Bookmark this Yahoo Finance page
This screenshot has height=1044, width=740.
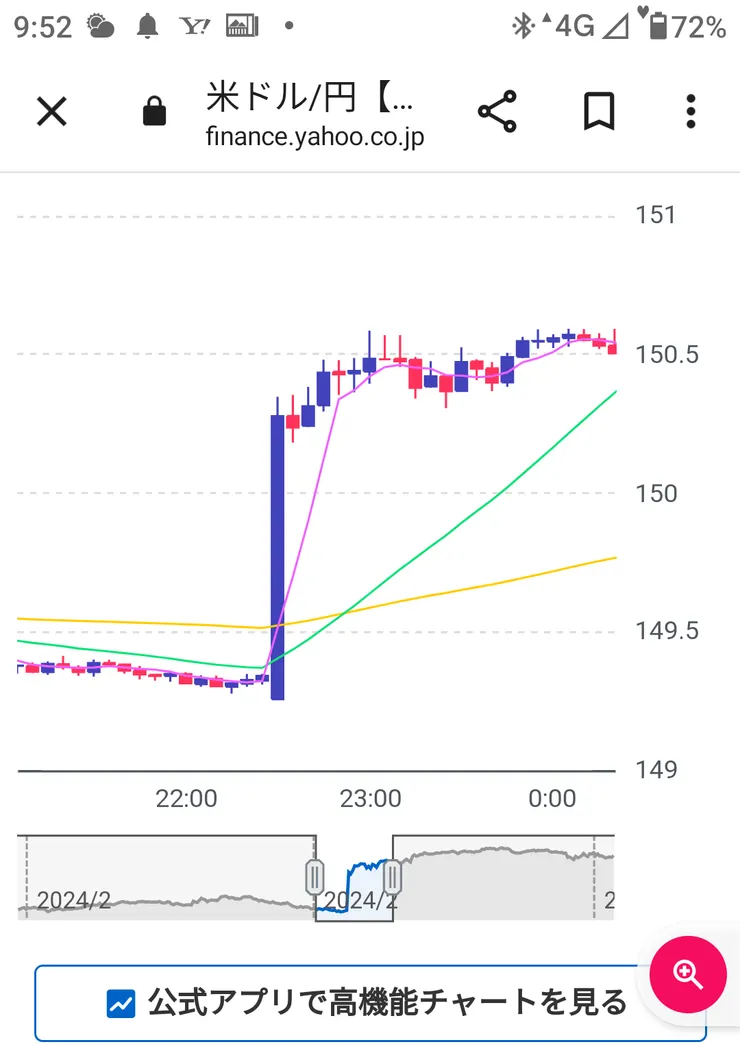[598, 112]
